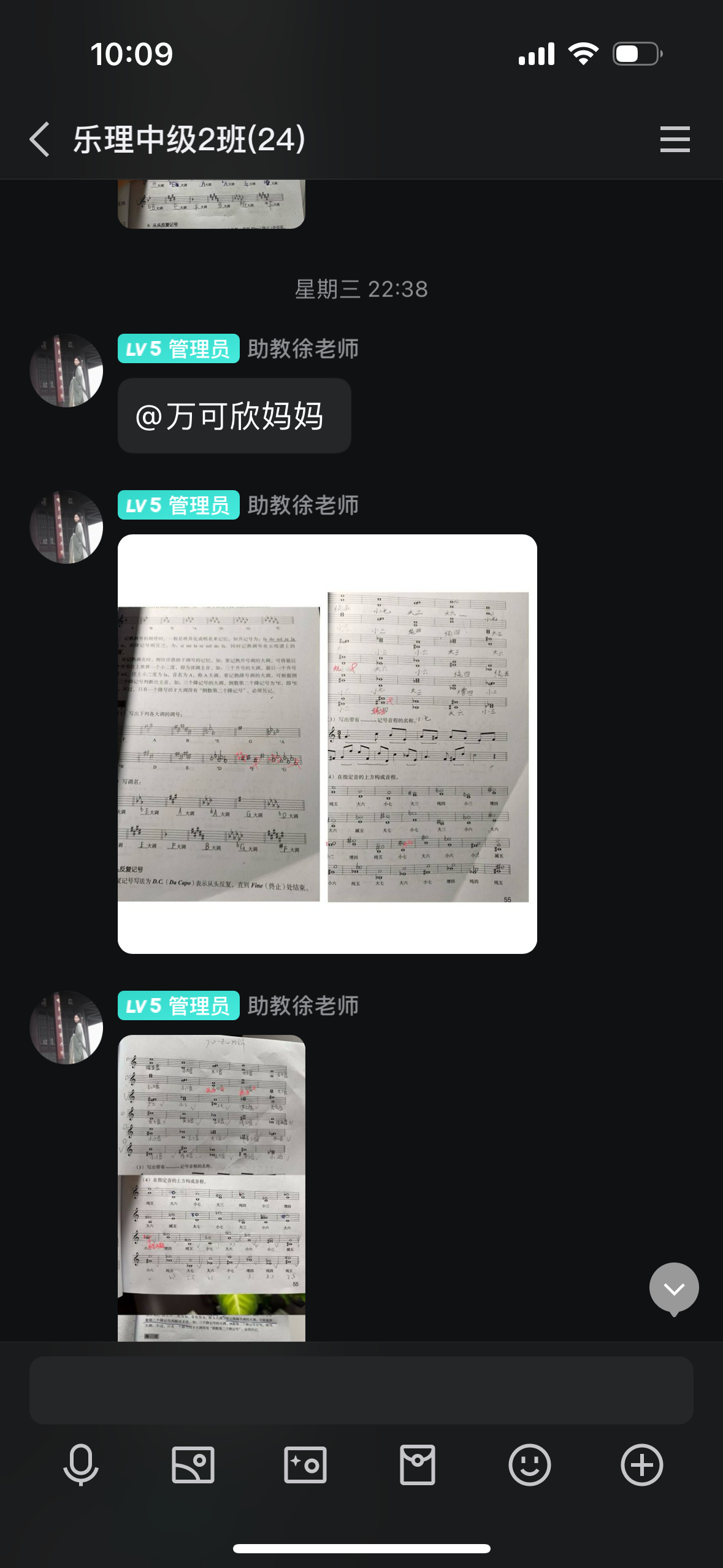Open the red packet icon
Viewport: 723px width, 1568px height.
pos(418,1465)
